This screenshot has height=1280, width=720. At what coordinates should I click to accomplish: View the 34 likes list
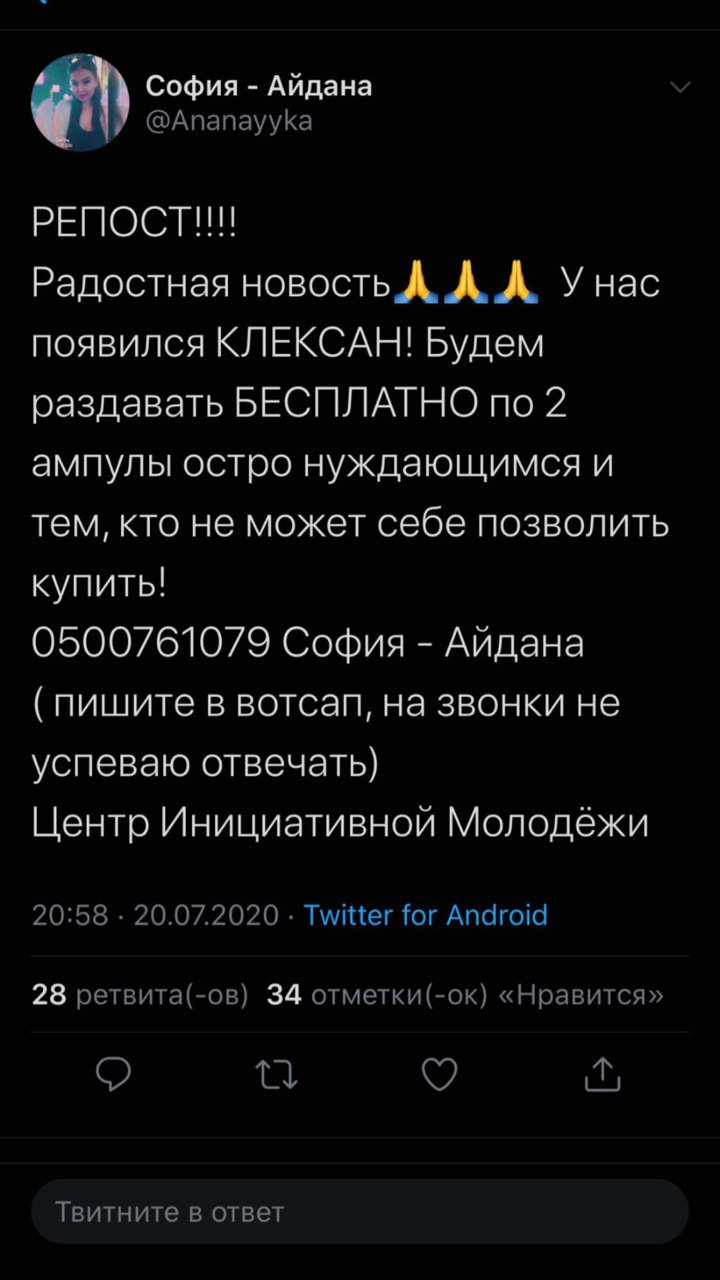pyautogui.click(x=466, y=995)
